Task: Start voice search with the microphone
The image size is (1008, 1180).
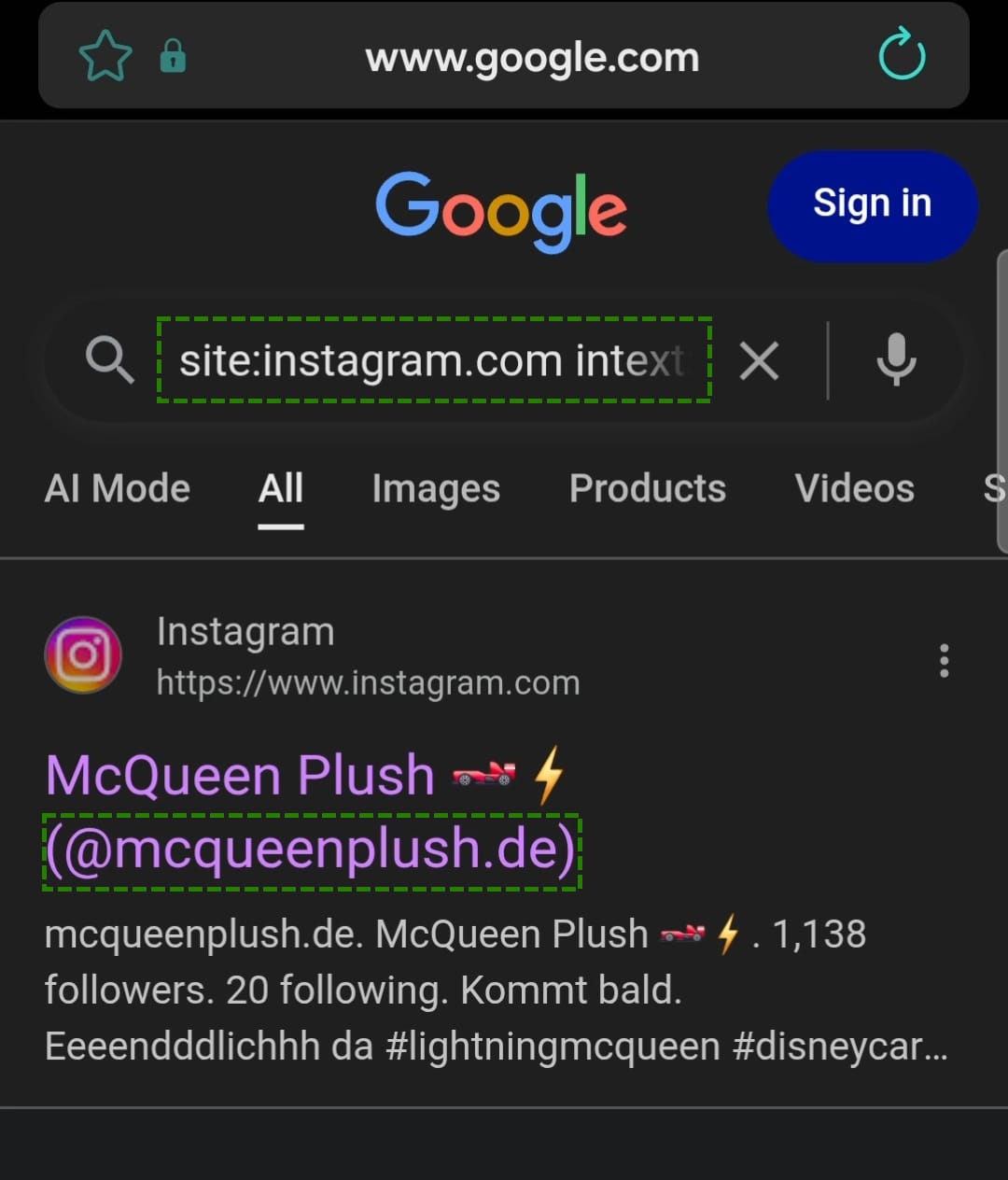Action: click(x=896, y=360)
